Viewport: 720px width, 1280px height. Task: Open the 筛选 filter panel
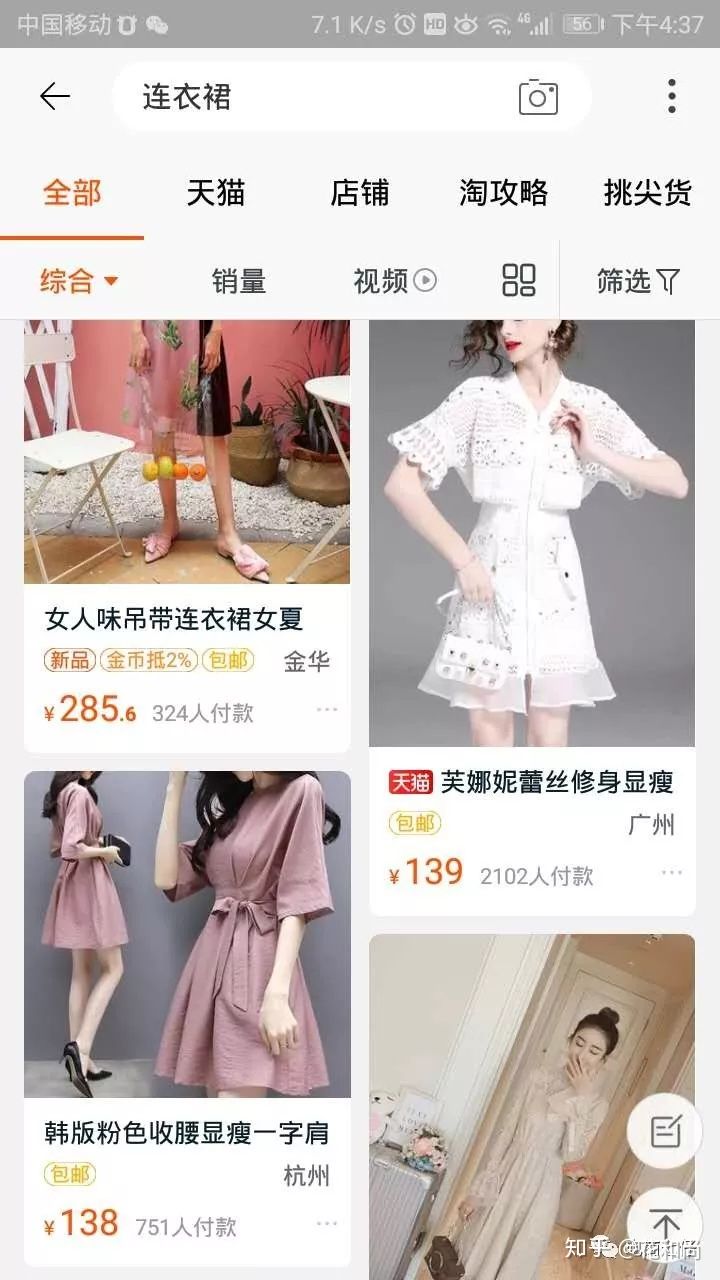[637, 281]
